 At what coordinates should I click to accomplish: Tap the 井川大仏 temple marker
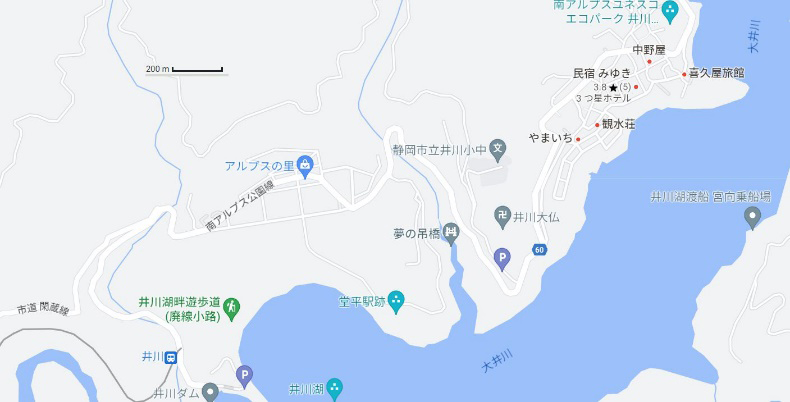click(x=502, y=213)
